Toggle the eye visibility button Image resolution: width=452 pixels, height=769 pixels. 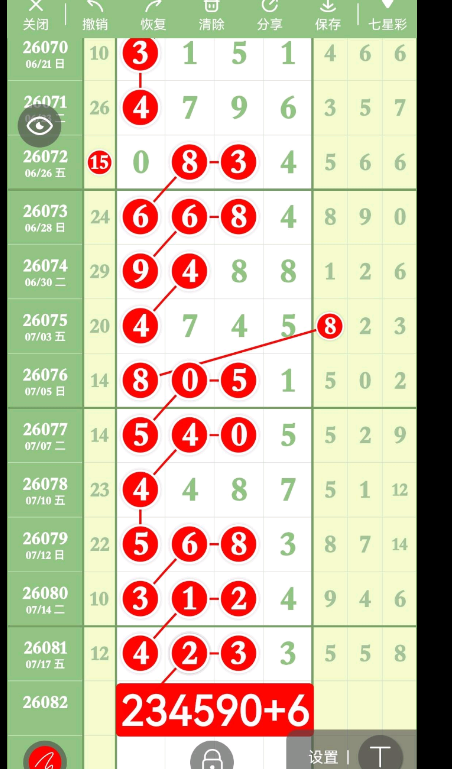tap(39, 126)
